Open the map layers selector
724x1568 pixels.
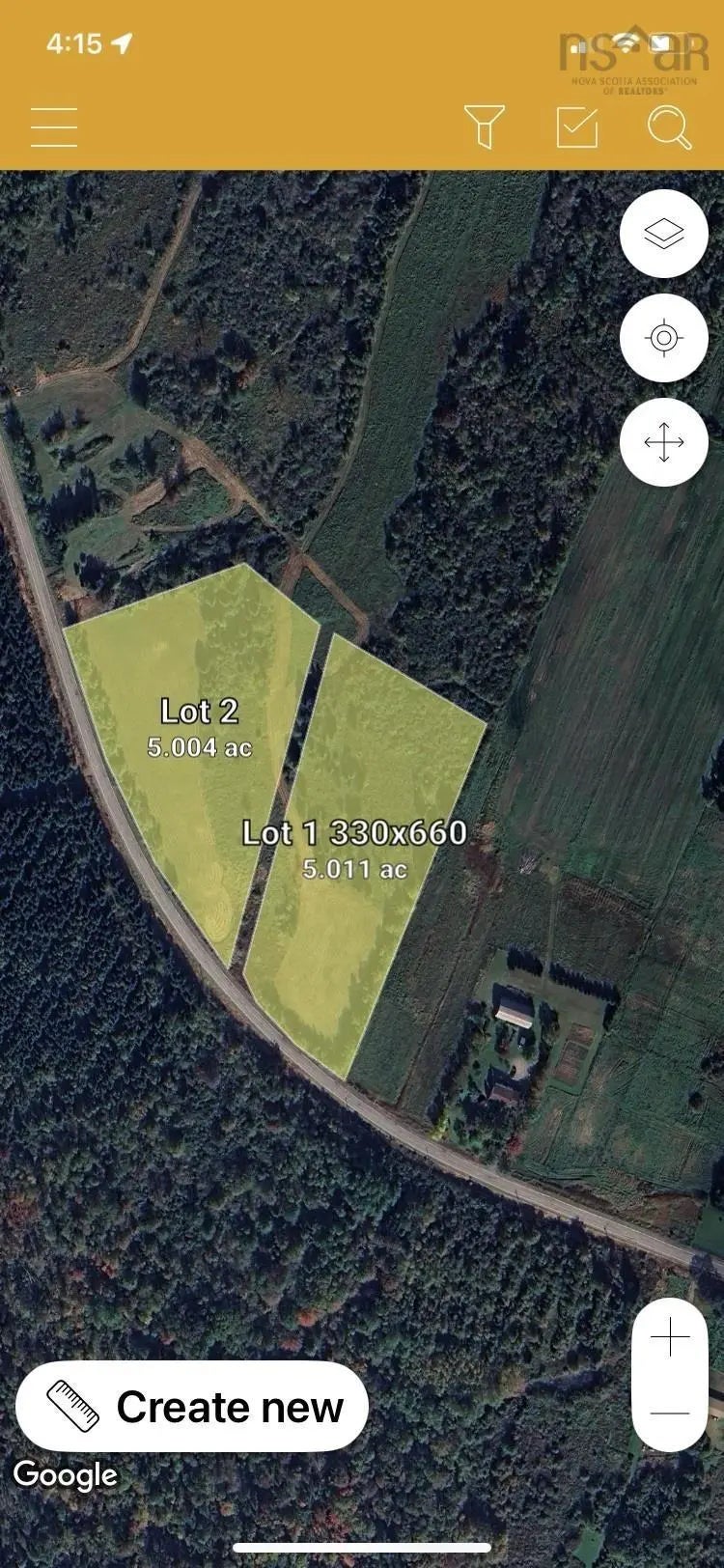click(x=664, y=235)
